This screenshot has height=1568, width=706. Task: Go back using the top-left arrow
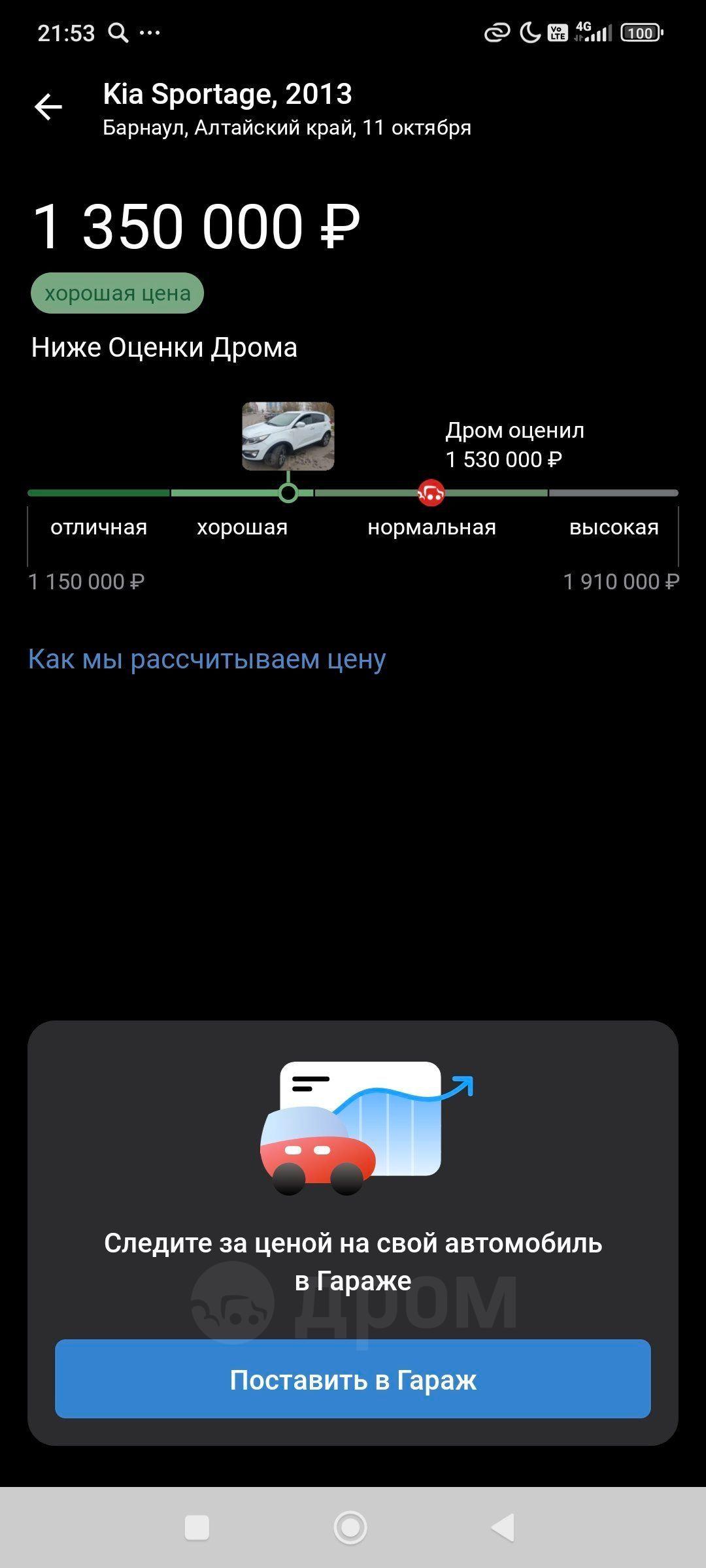[x=48, y=107]
